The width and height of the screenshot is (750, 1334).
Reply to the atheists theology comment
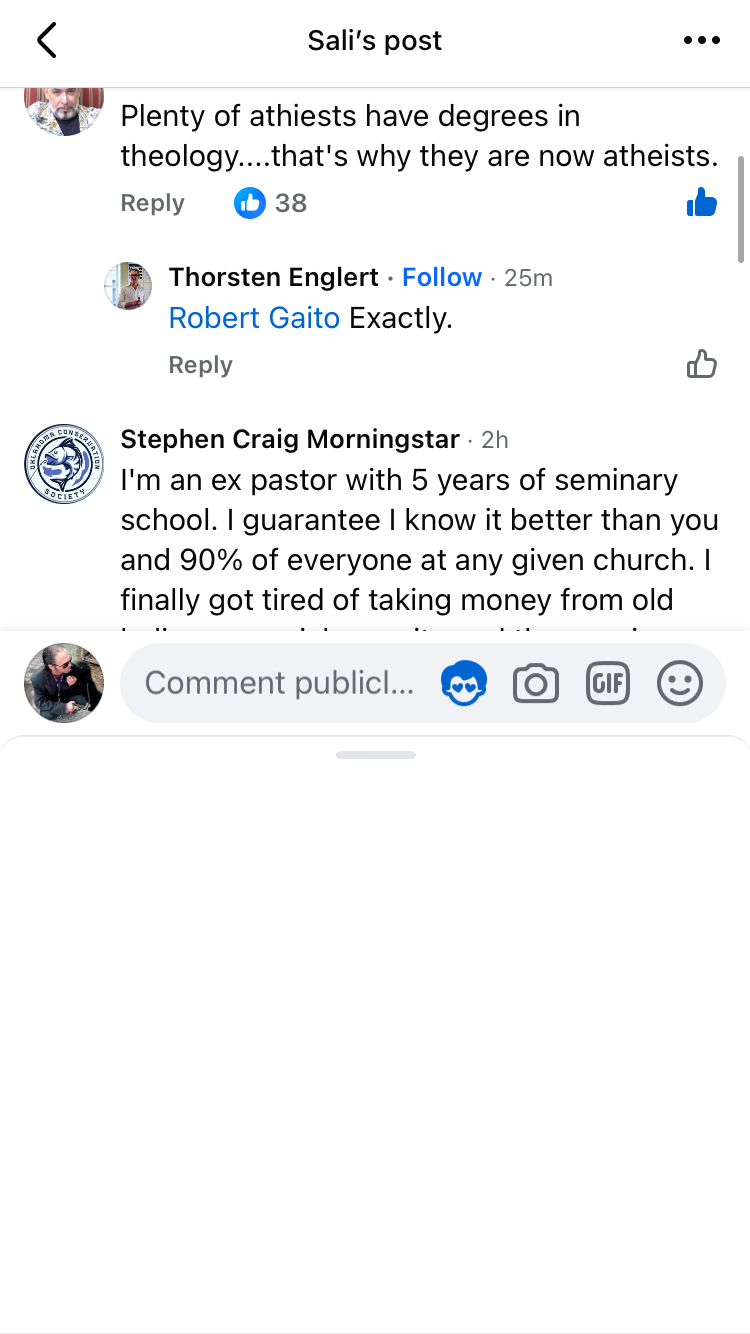tap(152, 203)
